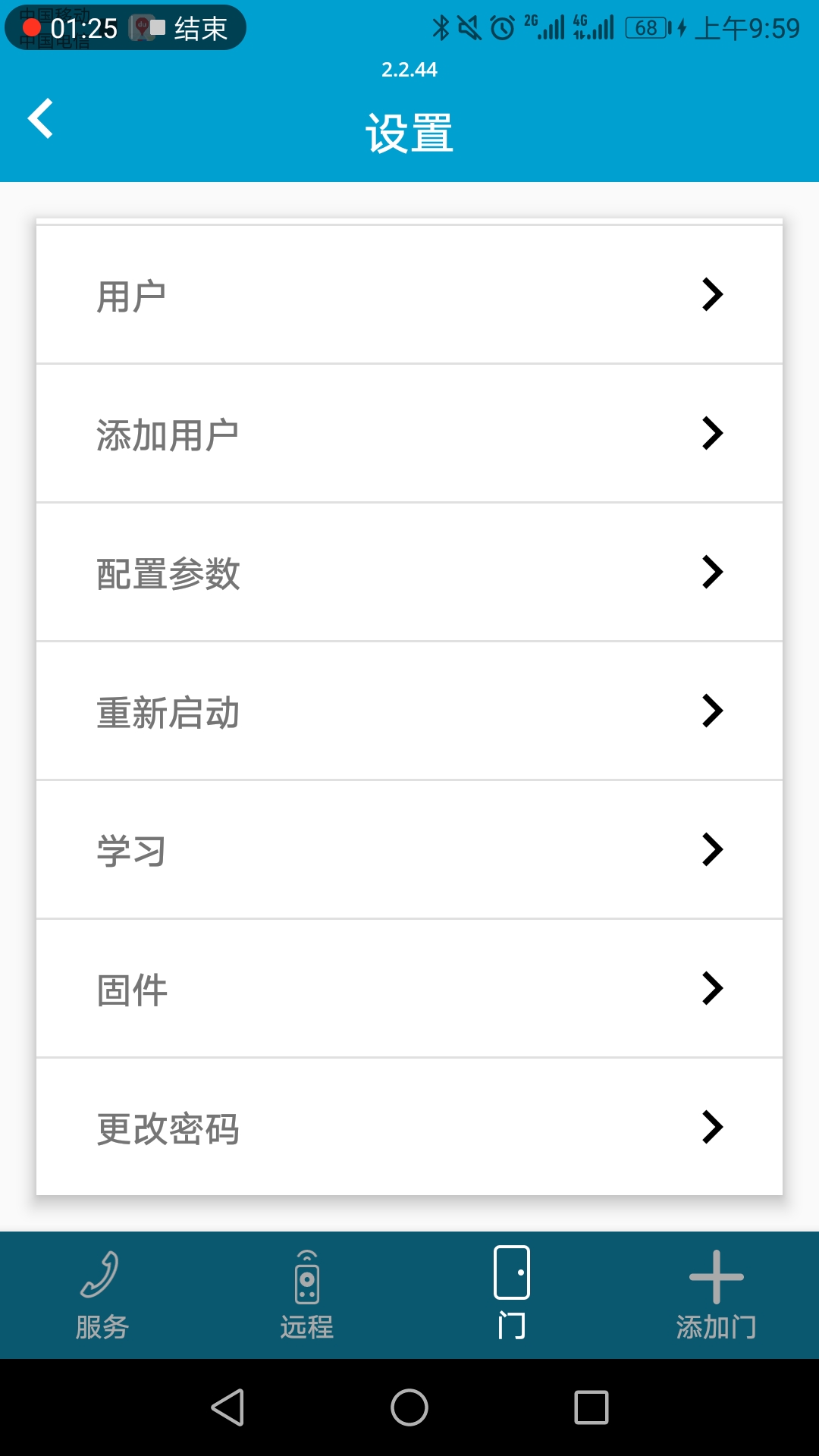This screenshot has height=1456, width=819.
Task: Tap the back arrow in the blue header
Action: coord(40,119)
